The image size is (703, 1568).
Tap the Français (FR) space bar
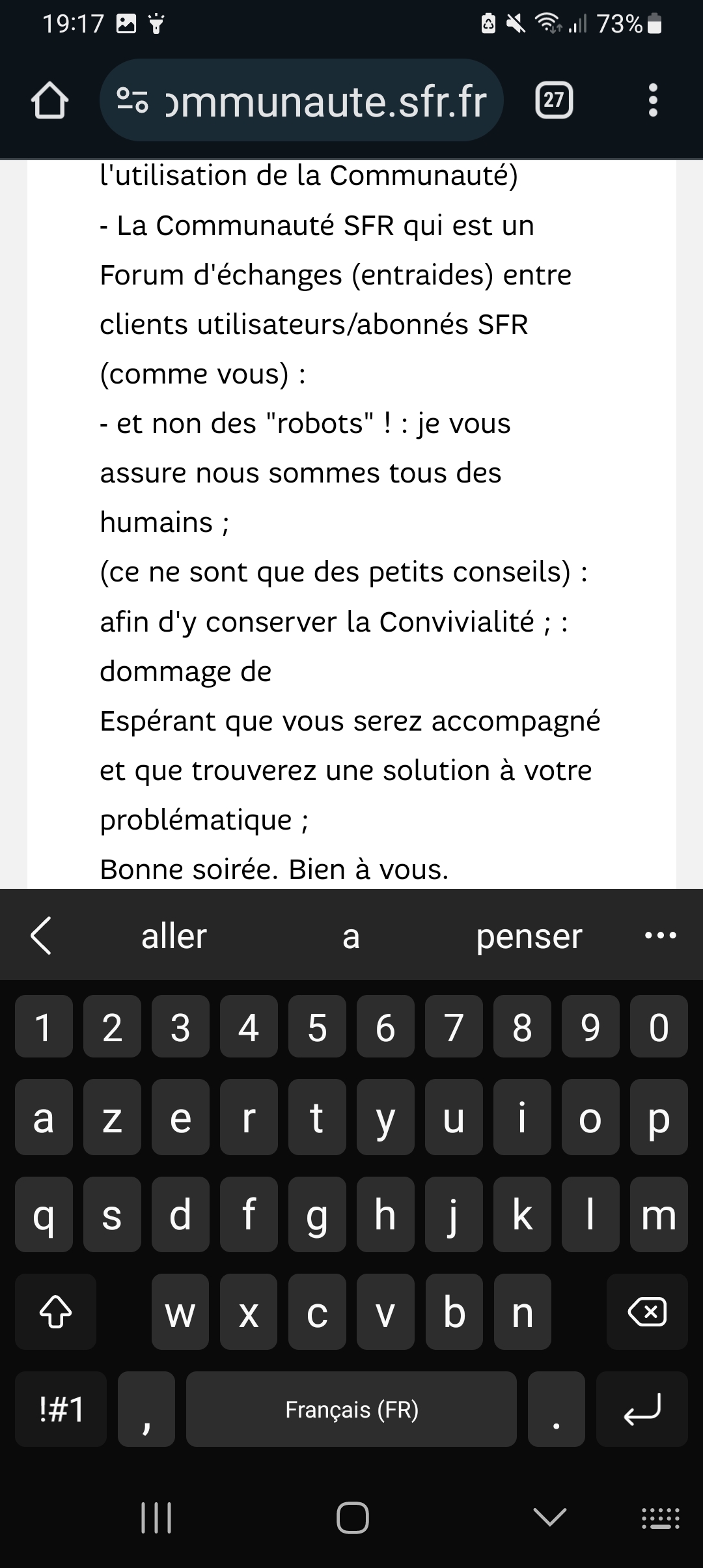(351, 1410)
